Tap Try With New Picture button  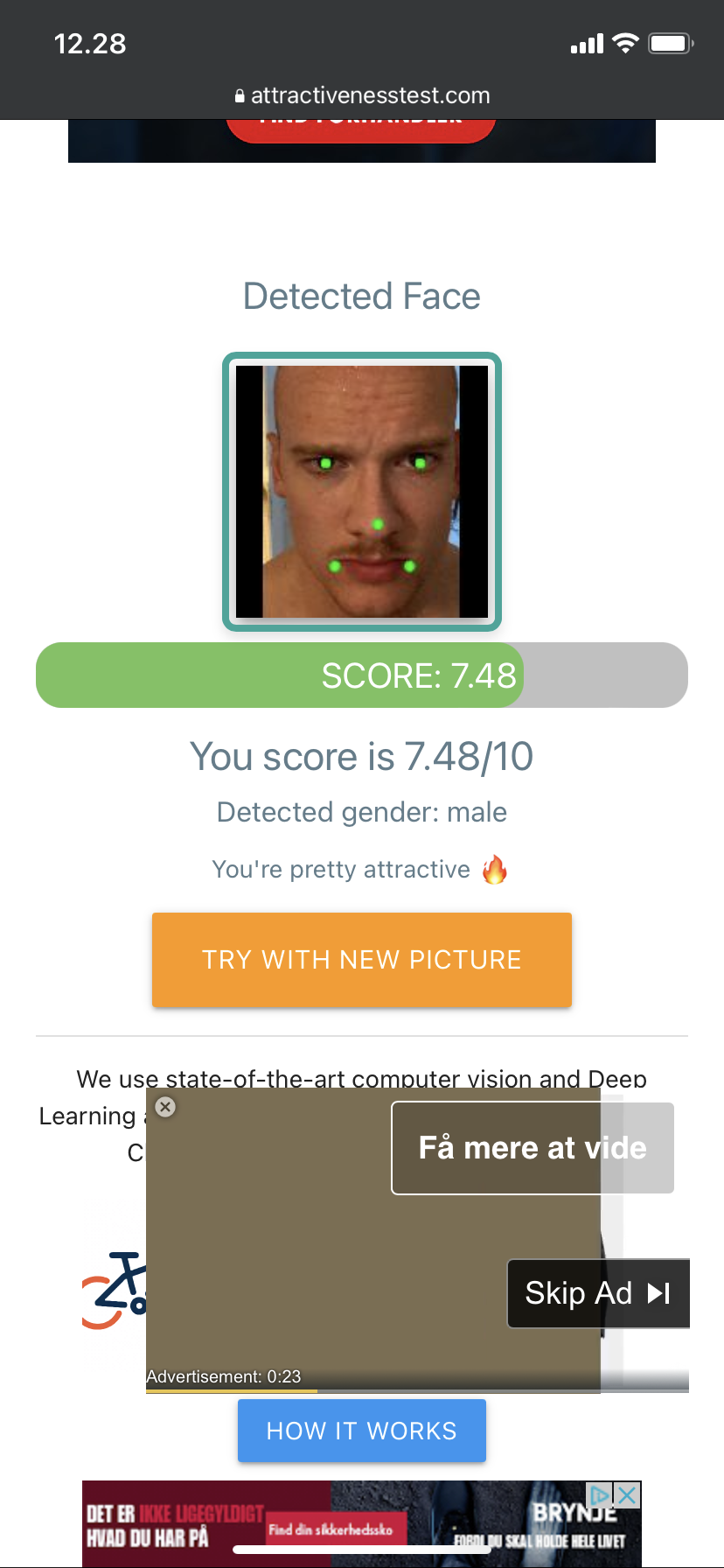coord(362,960)
